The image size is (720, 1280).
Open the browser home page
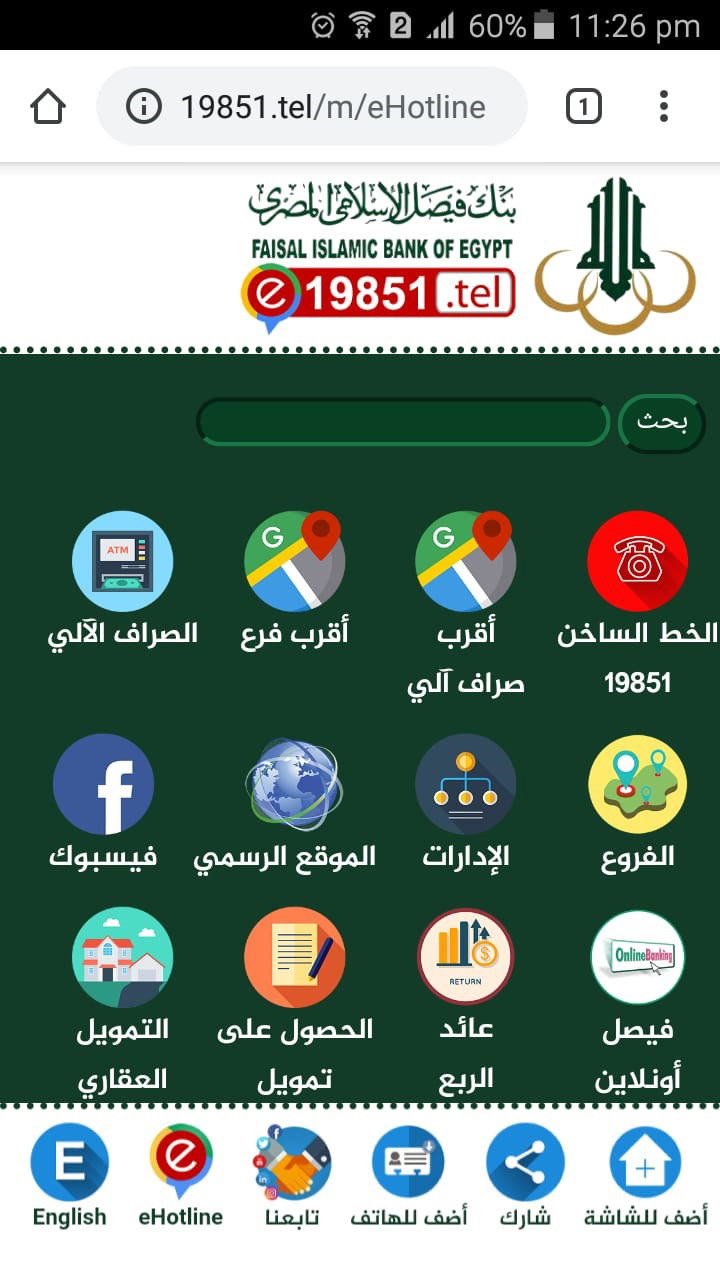[x=48, y=107]
